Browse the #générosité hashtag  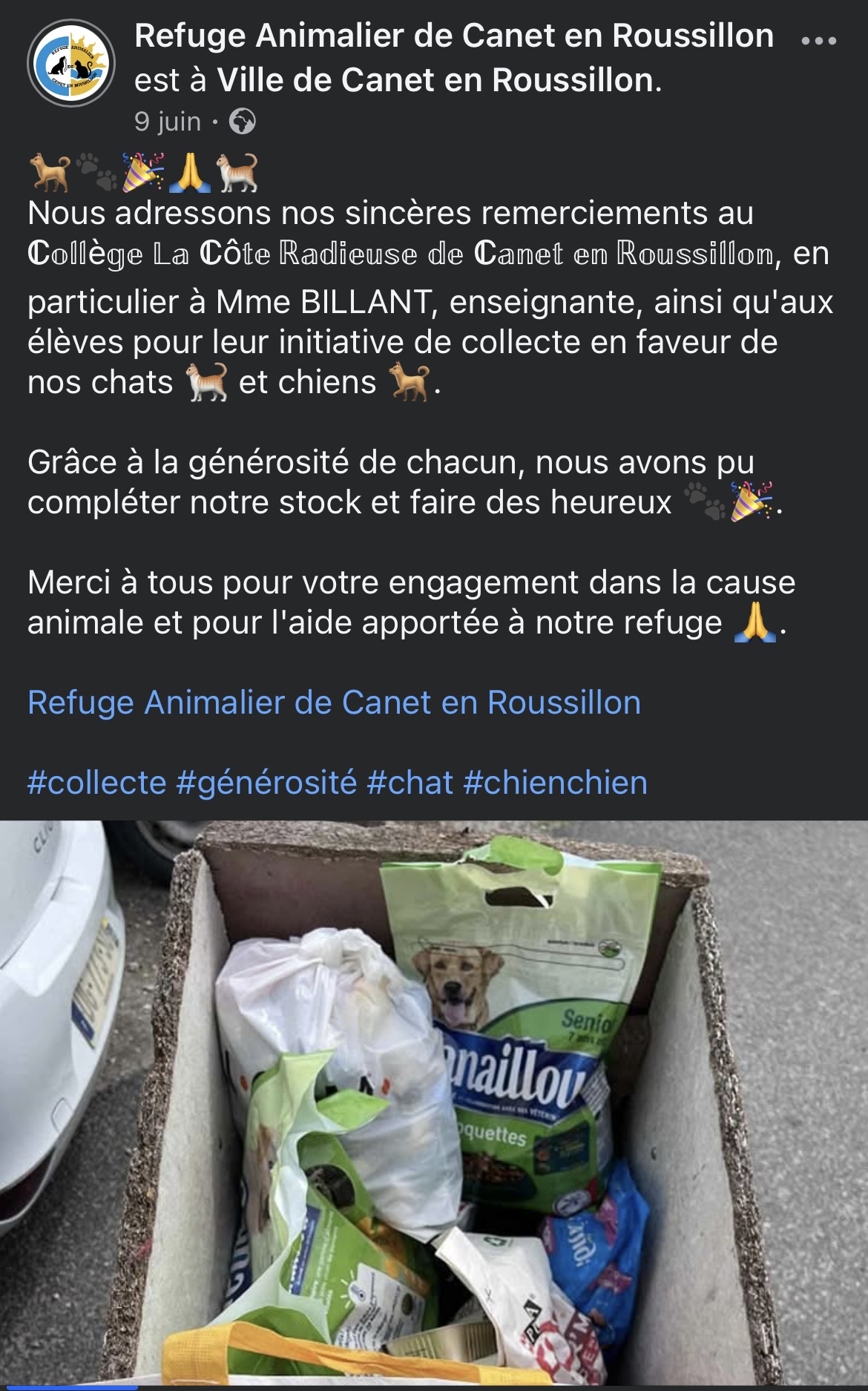coord(266,783)
